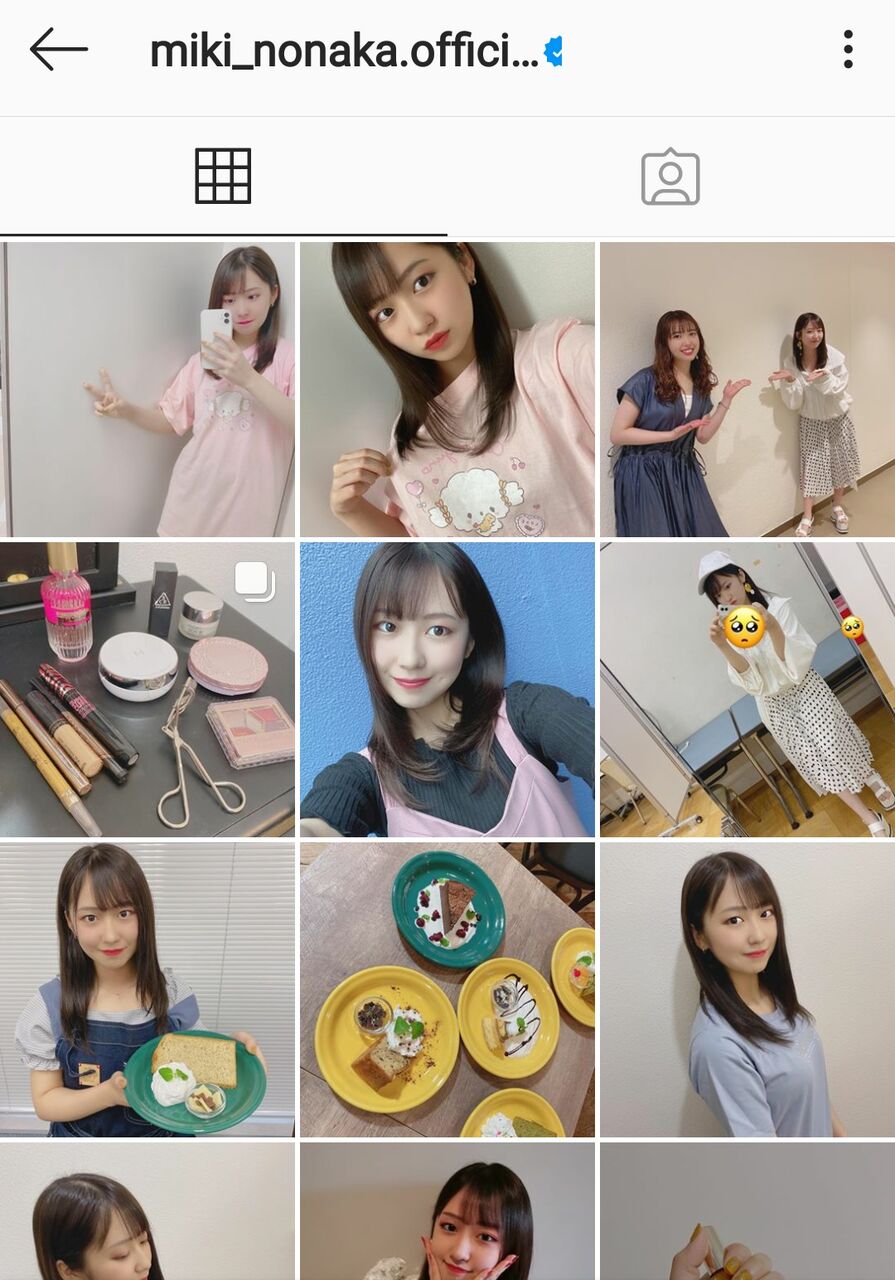The width and height of the screenshot is (895, 1280).
Task: Open the mirror photo with emoji stickers
Action: click(747, 689)
